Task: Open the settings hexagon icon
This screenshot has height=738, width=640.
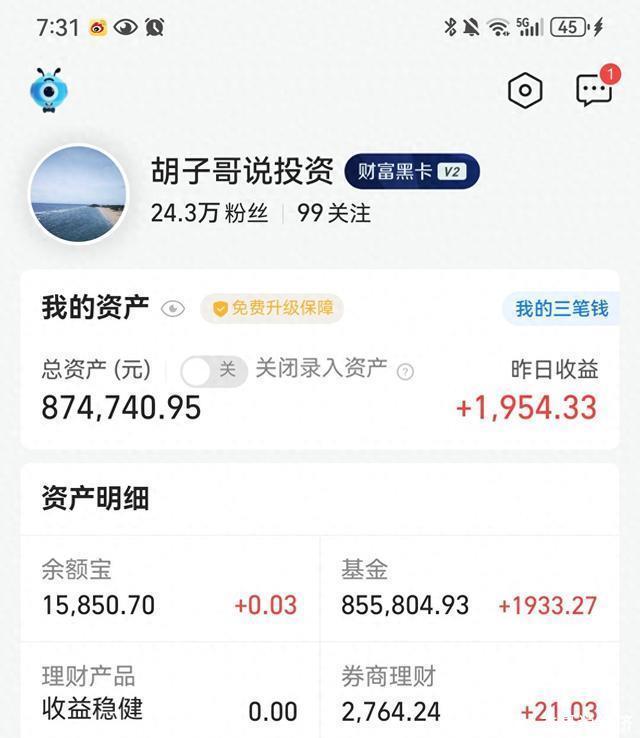Action: (x=524, y=91)
